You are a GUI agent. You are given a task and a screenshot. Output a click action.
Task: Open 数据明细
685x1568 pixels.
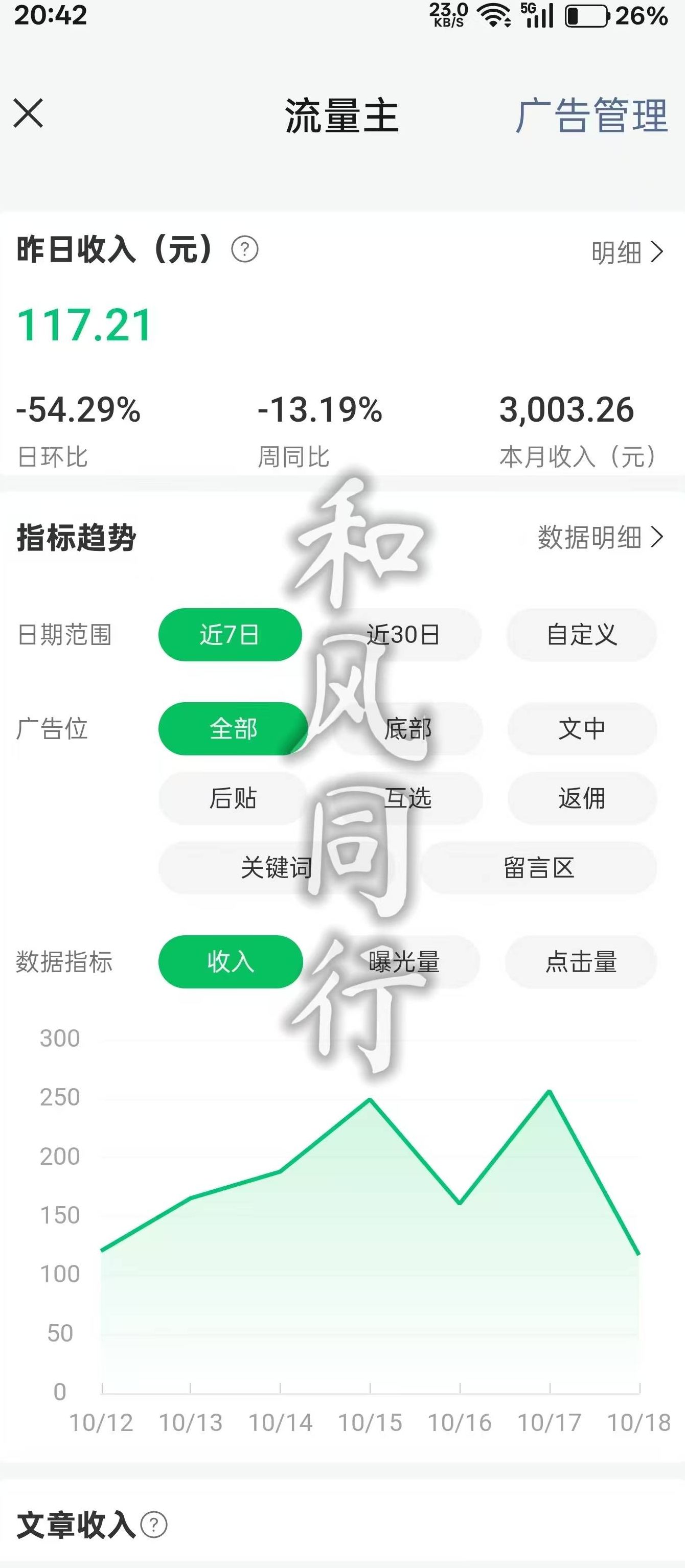(x=600, y=537)
